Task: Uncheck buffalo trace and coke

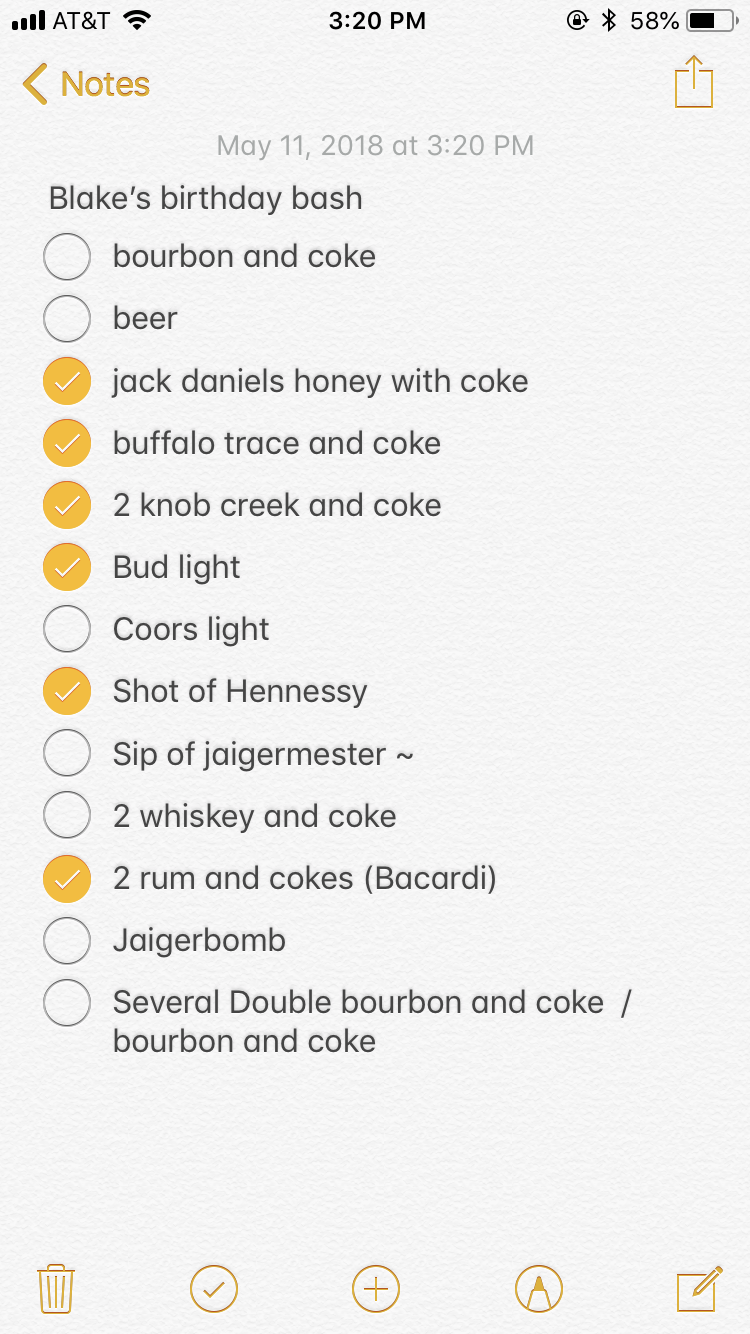Action: [67, 443]
